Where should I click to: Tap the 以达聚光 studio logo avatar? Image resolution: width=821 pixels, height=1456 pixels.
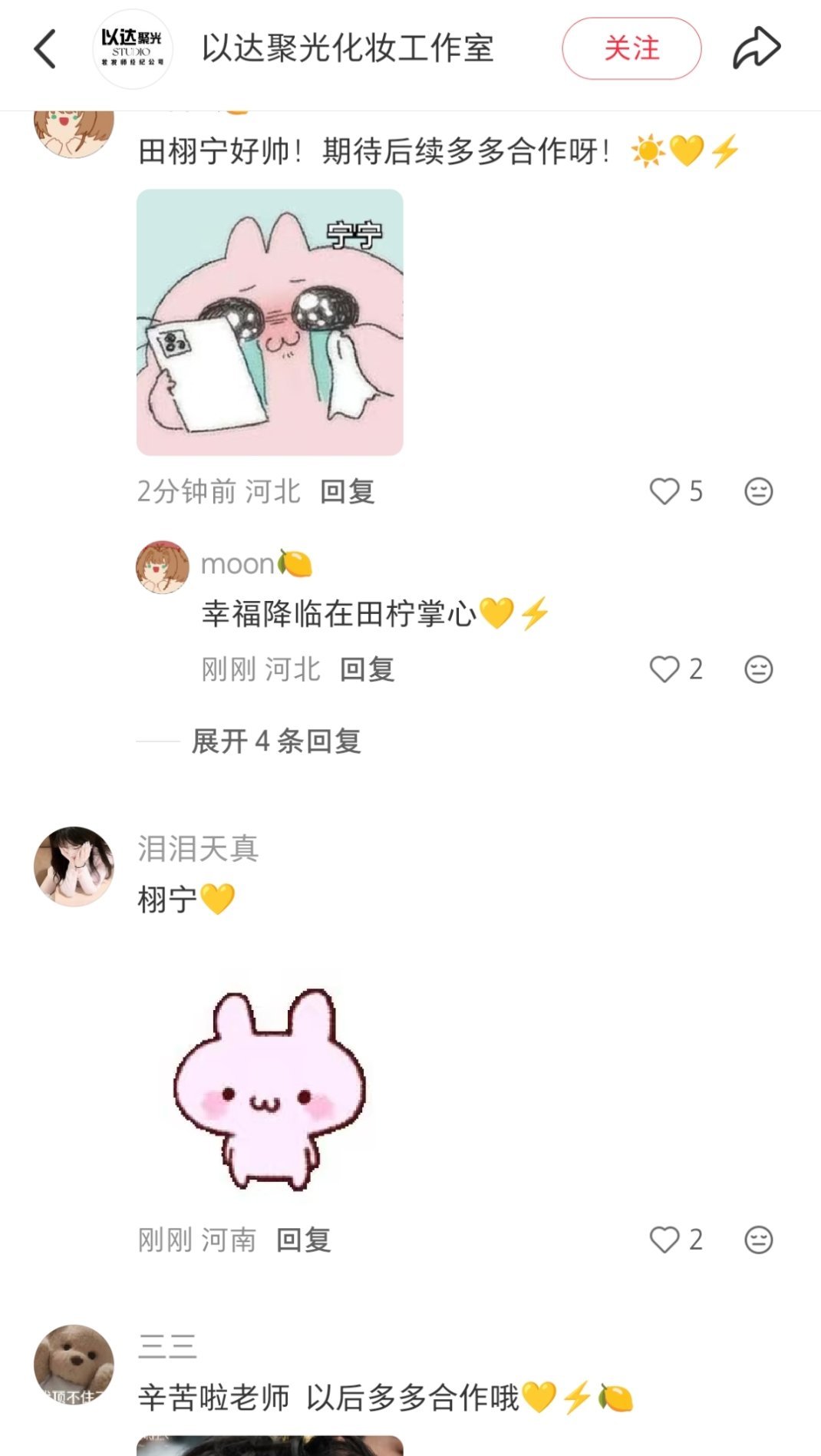tap(132, 48)
